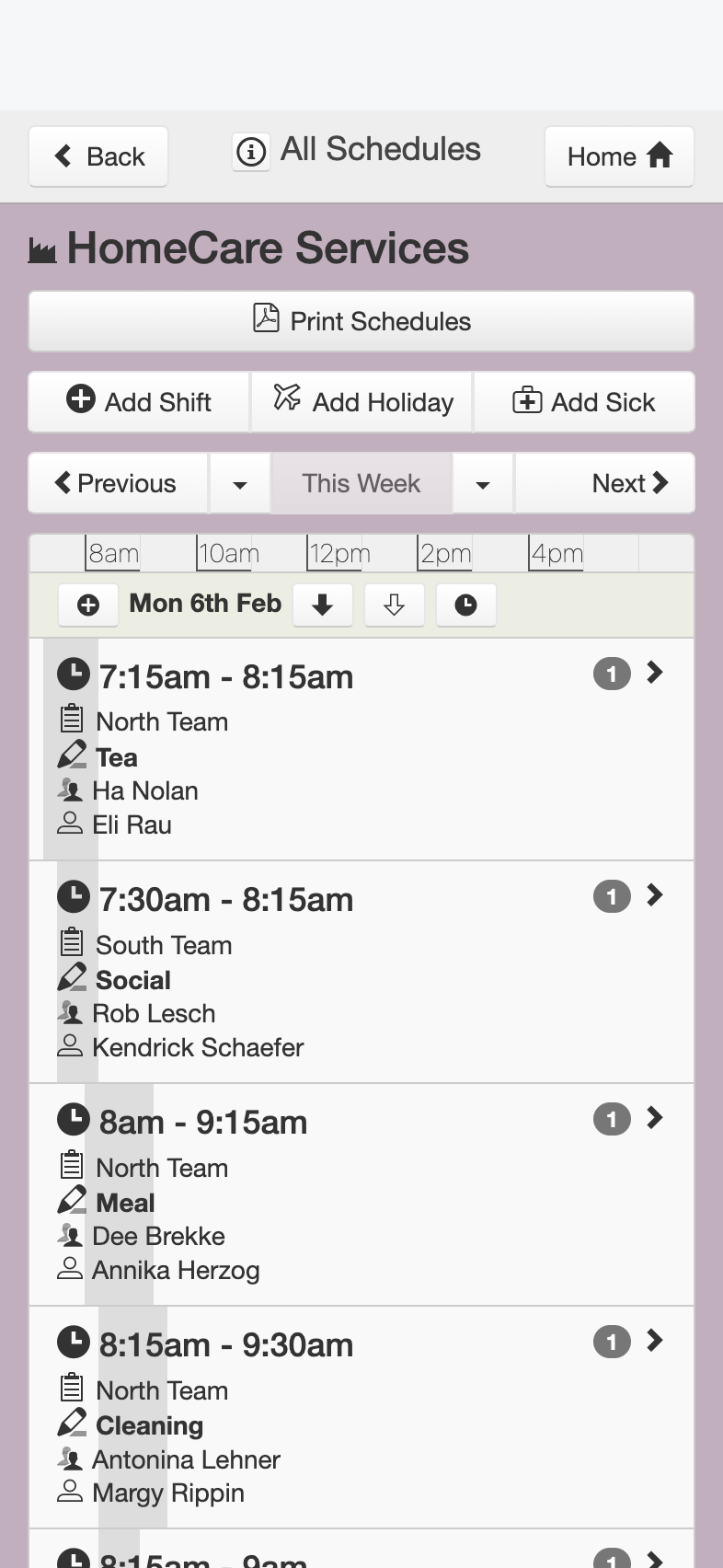
Task: Return to the Home screen
Action: [x=619, y=156]
